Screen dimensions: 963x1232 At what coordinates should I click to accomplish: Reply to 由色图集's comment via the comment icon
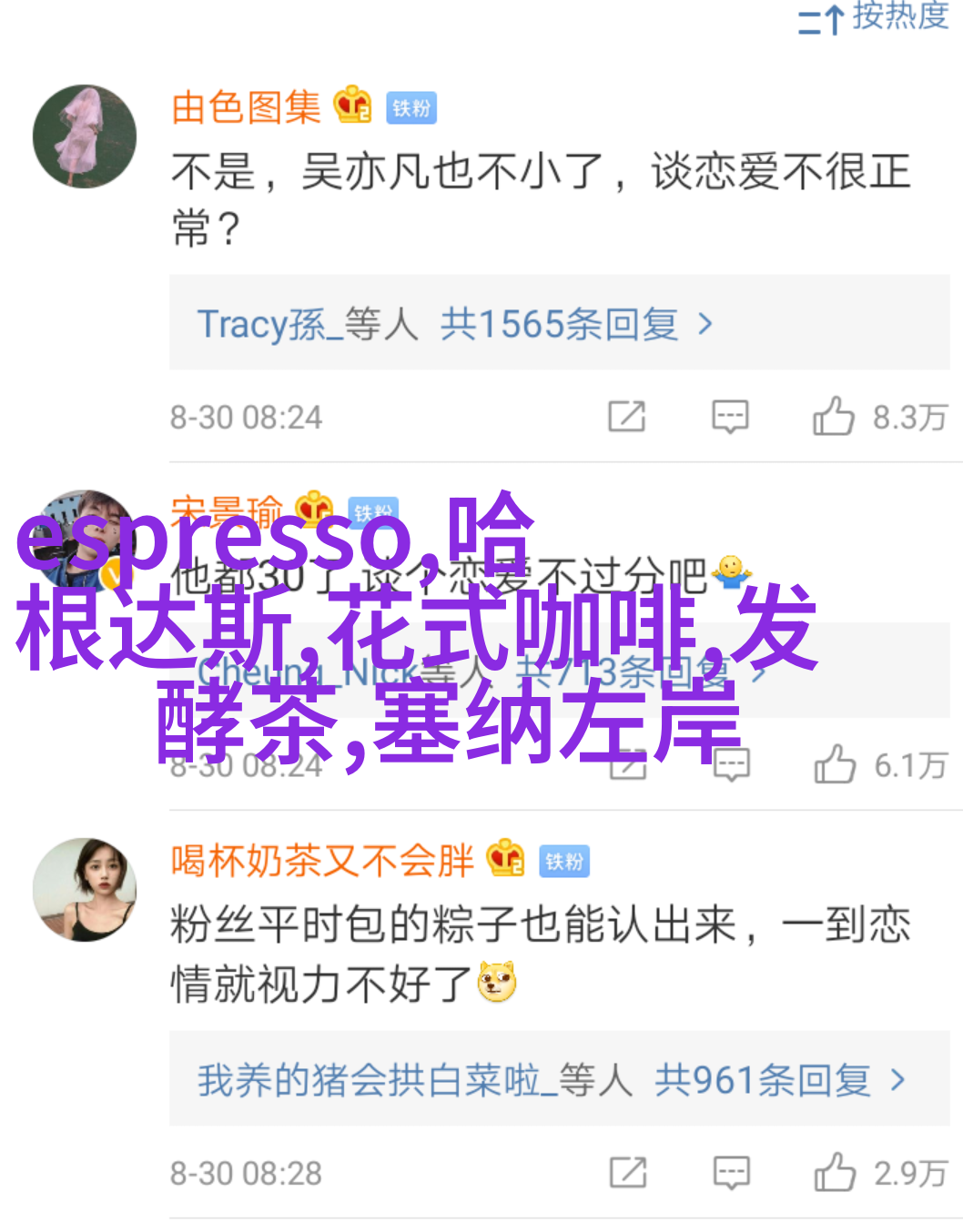730,417
